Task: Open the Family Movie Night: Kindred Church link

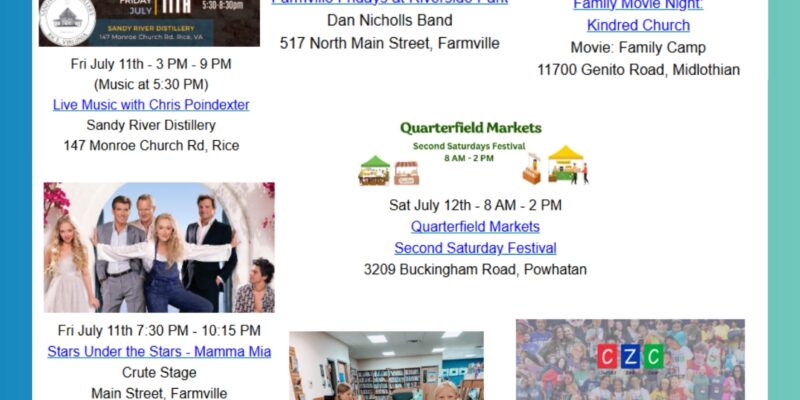Action: point(638,25)
